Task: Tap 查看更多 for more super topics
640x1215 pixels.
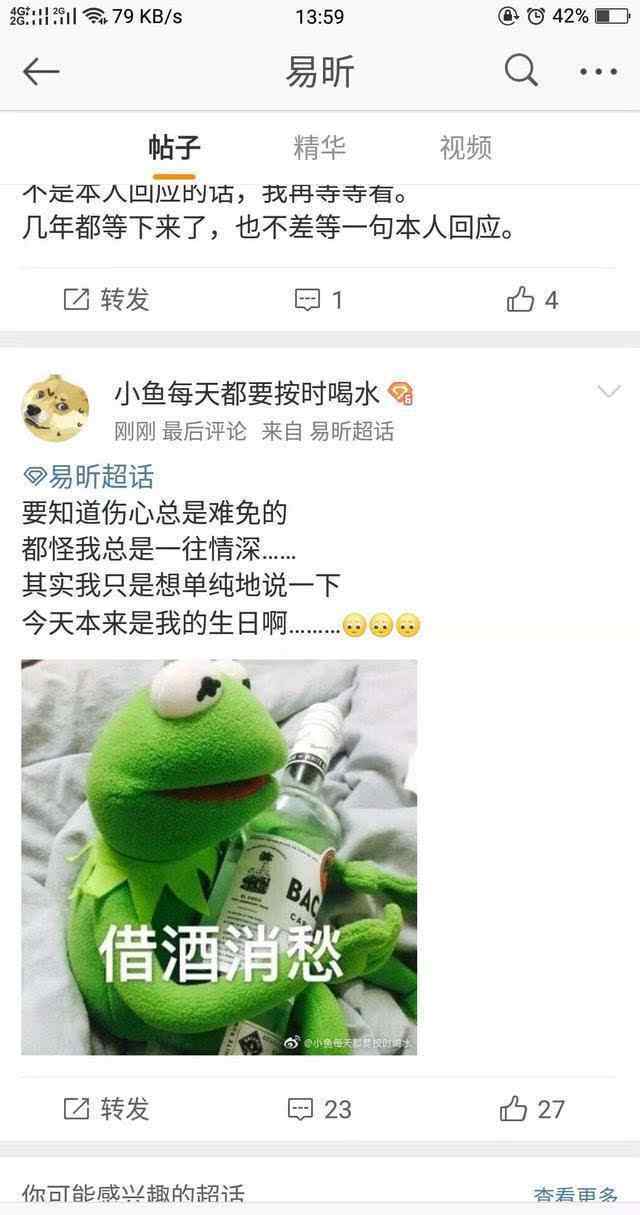Action: [x=575, y=1196]
